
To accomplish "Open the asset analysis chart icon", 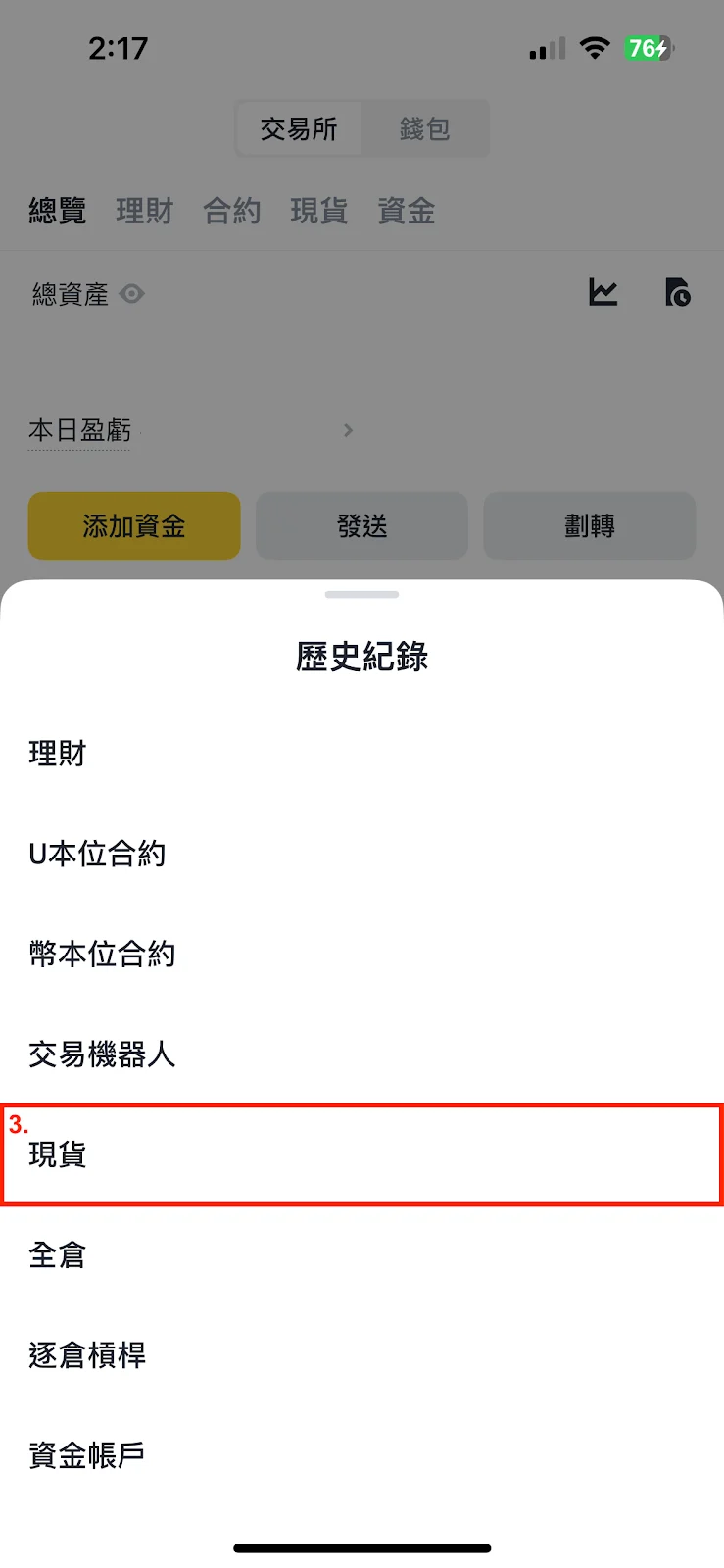I will click(603, 292).
